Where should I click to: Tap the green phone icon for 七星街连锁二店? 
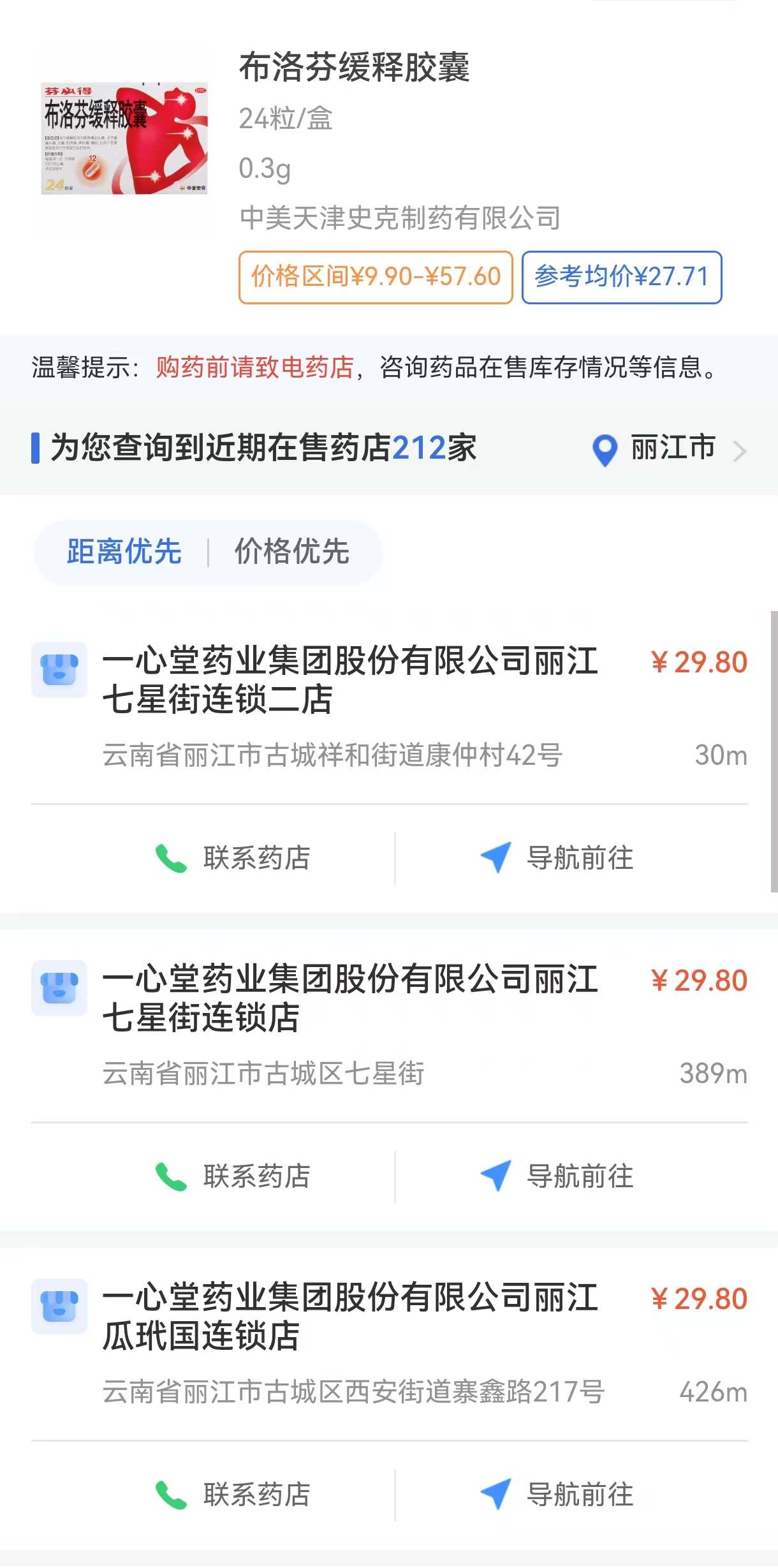pos(171,859)
